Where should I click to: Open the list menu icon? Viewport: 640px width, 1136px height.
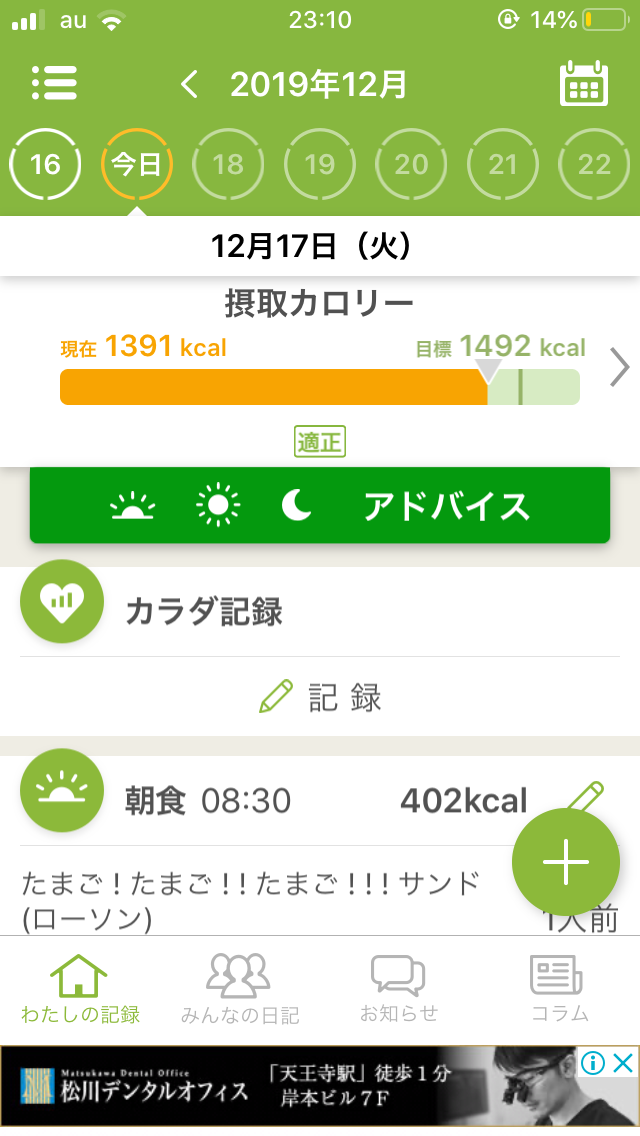click(x=54, y=84)
